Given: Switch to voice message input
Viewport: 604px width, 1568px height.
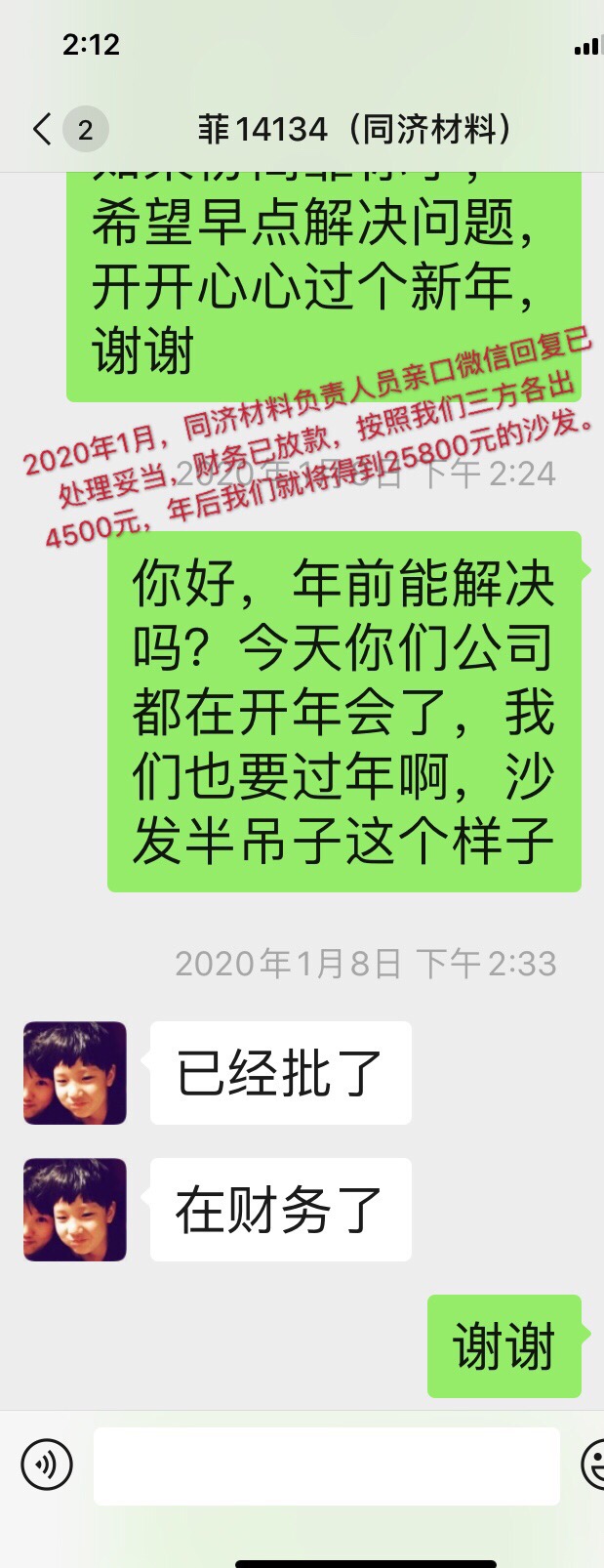Looking at the screenshot, I should pos(47,1465).
